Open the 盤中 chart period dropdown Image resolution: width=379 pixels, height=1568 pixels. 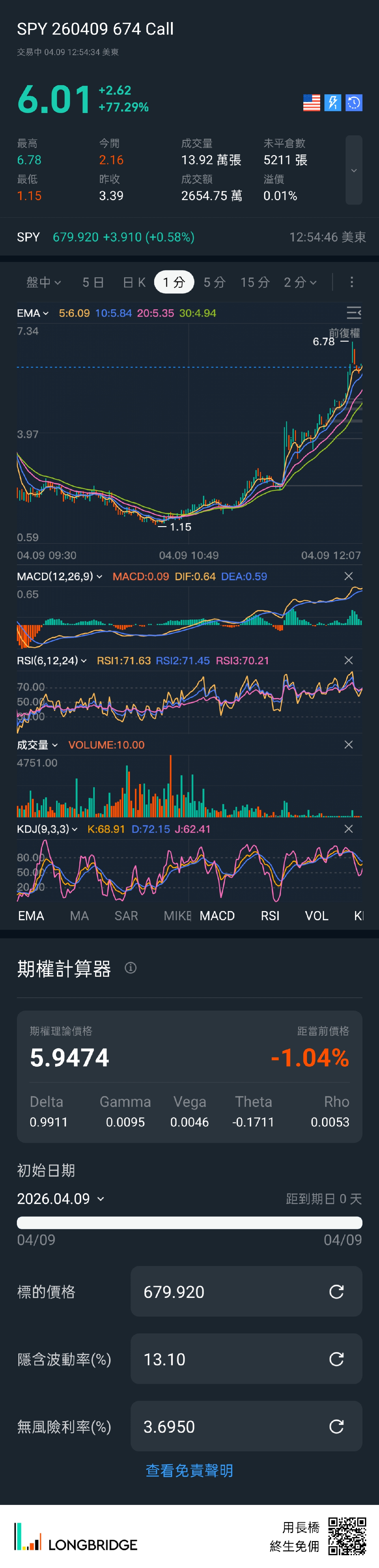pos(43,282)
